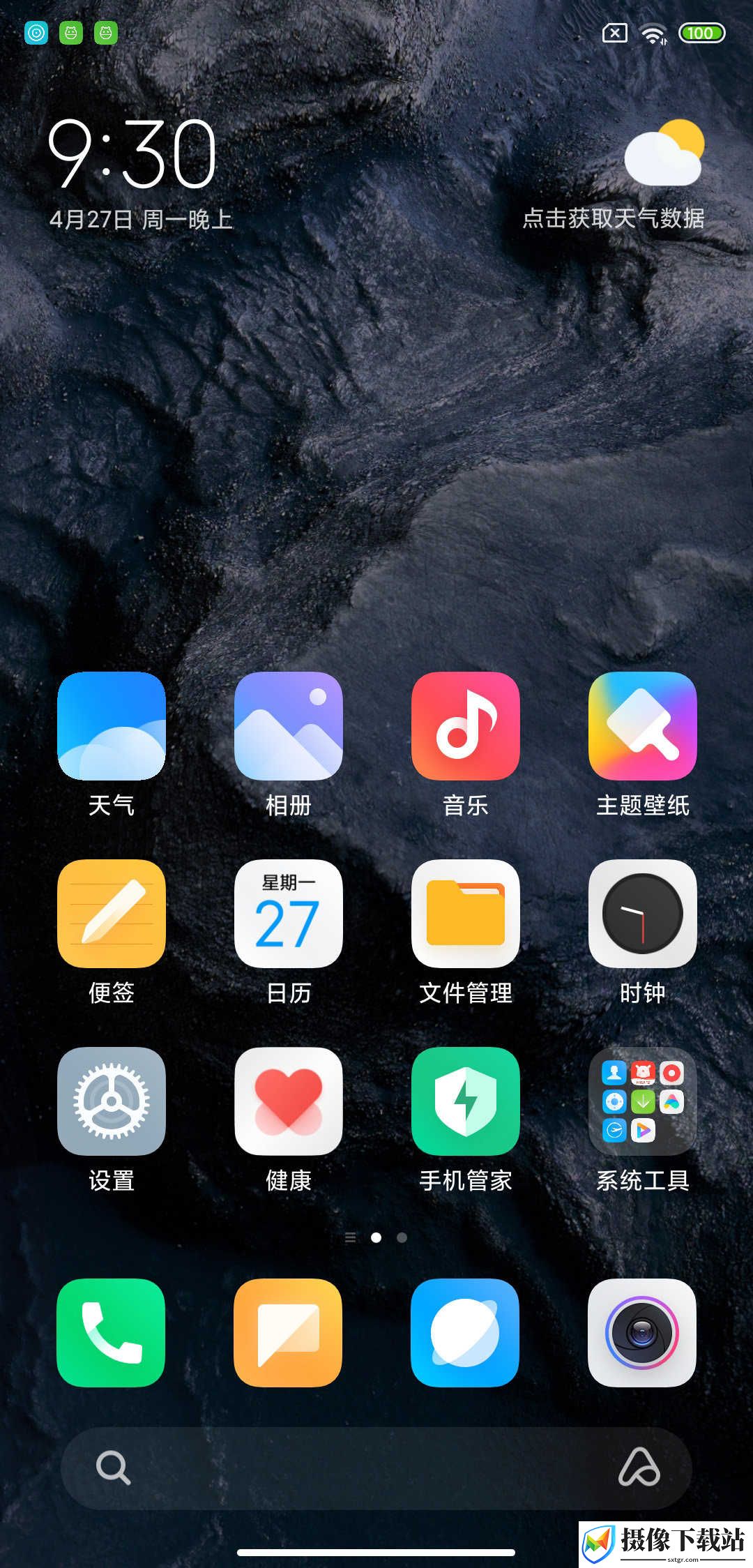Tap the large clock widget

click(132, 153)
